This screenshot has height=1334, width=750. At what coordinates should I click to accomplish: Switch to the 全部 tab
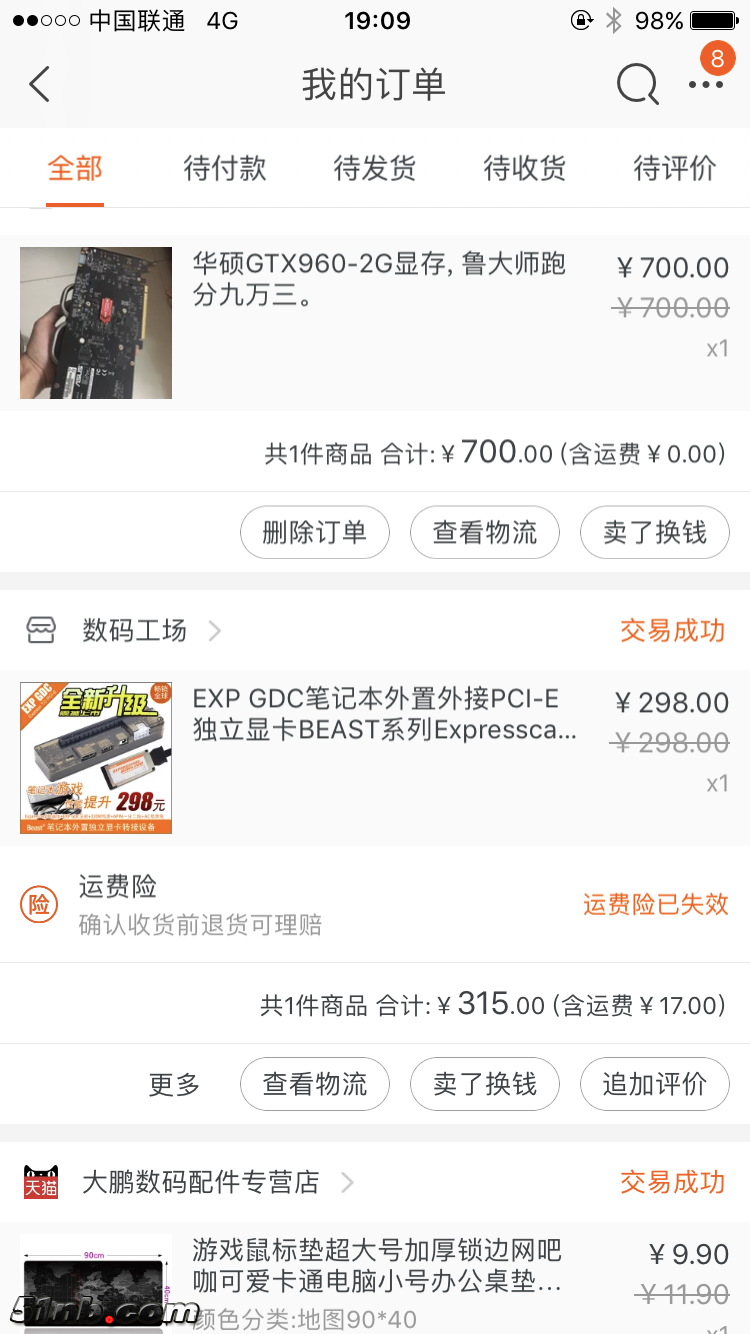pos(75,168)
